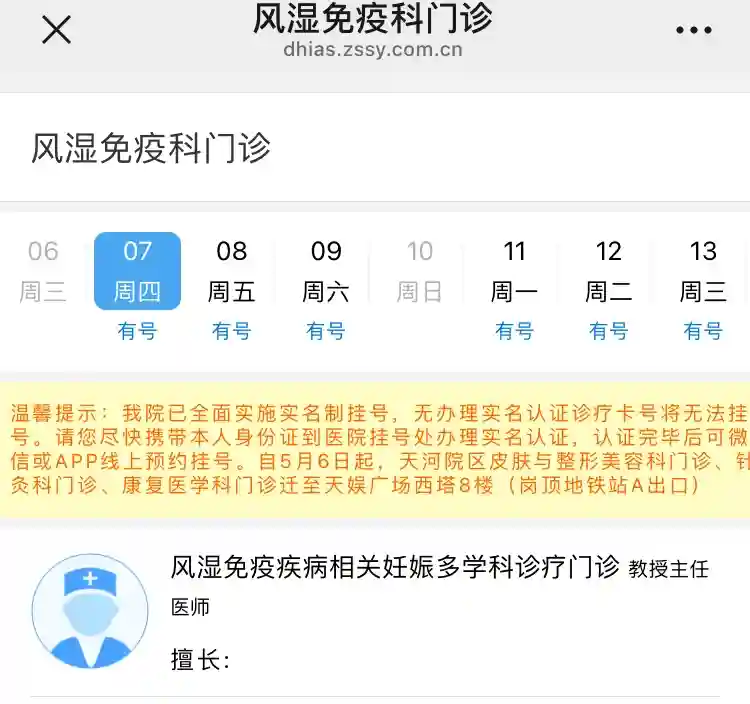Select date 13 周三
750x704 pixels.
703,272
